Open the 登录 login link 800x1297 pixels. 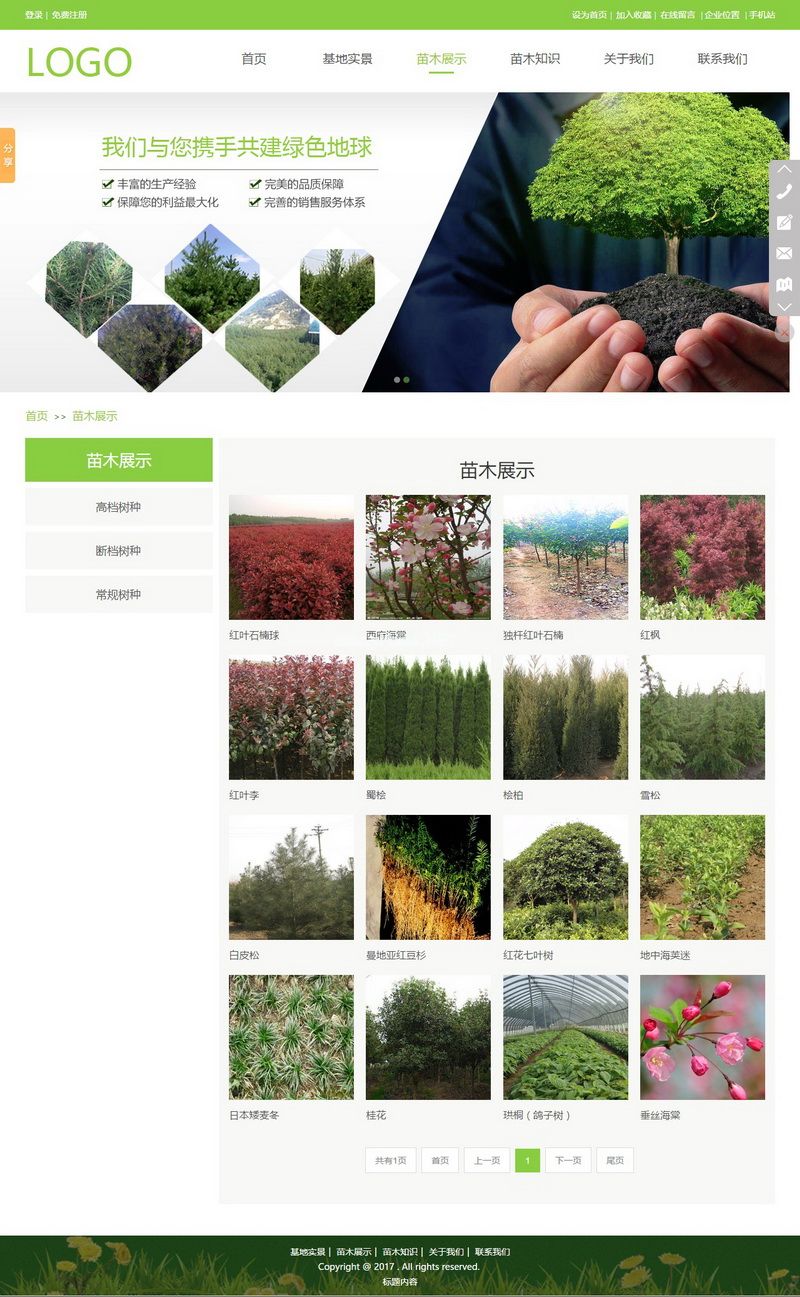[x=33, y=15]
